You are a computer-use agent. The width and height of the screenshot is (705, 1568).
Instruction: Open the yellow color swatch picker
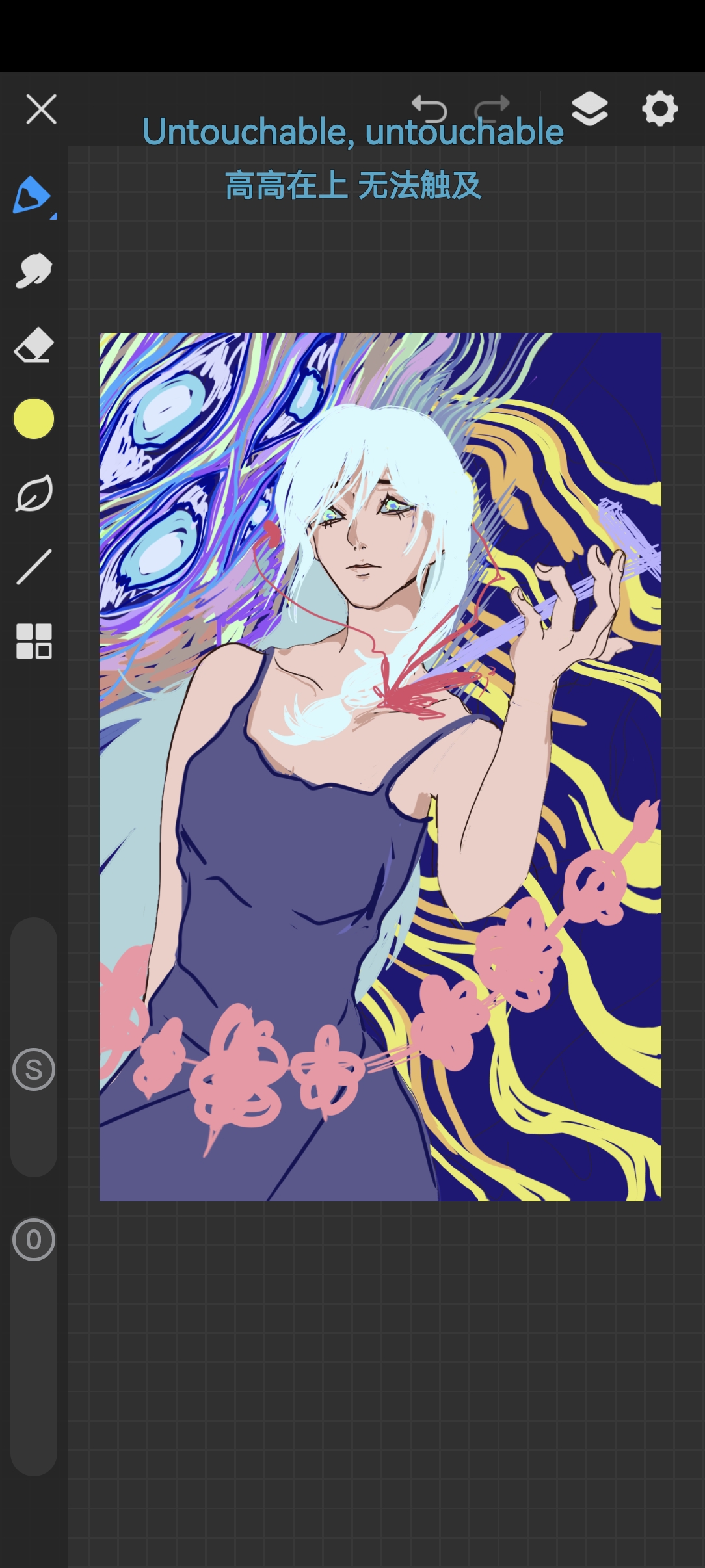(x=34, y=419)
